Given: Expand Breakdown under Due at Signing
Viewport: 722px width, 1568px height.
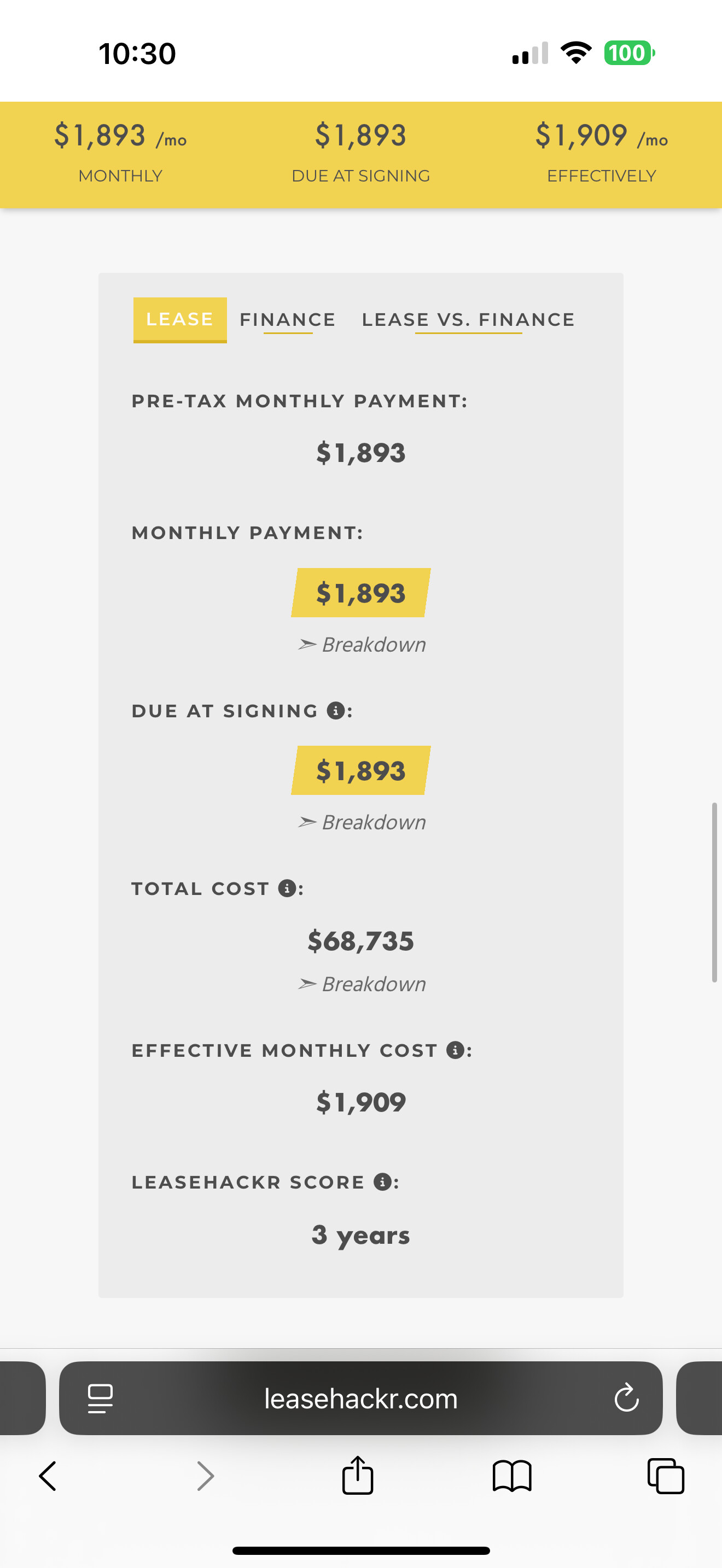Looking at the screenshot, I should [x=362, y=822].
